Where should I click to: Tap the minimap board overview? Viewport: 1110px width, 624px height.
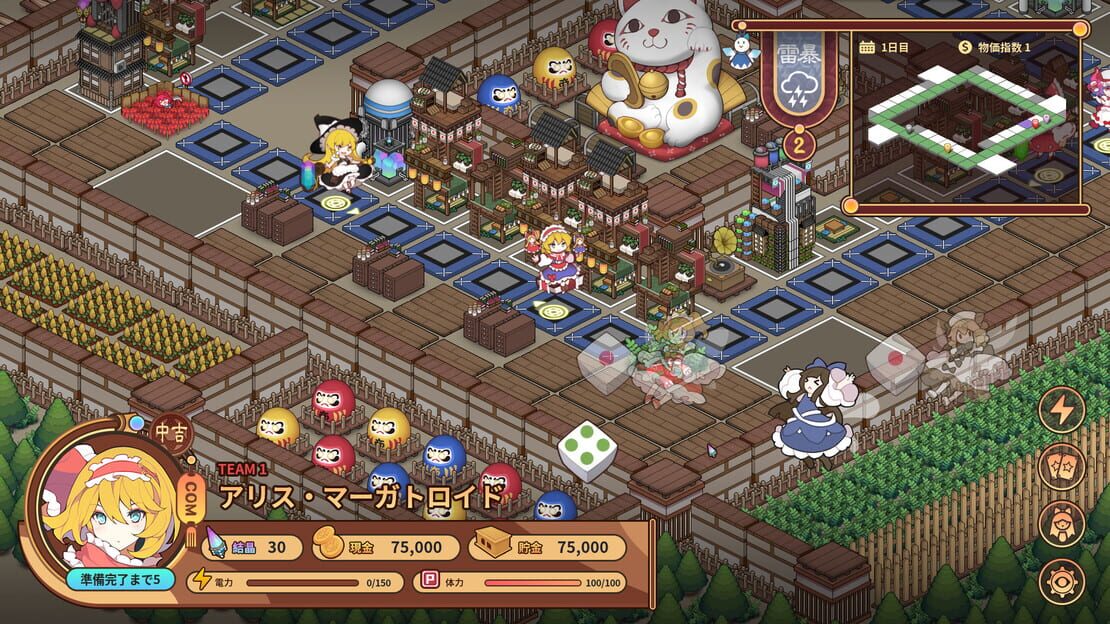967,117
